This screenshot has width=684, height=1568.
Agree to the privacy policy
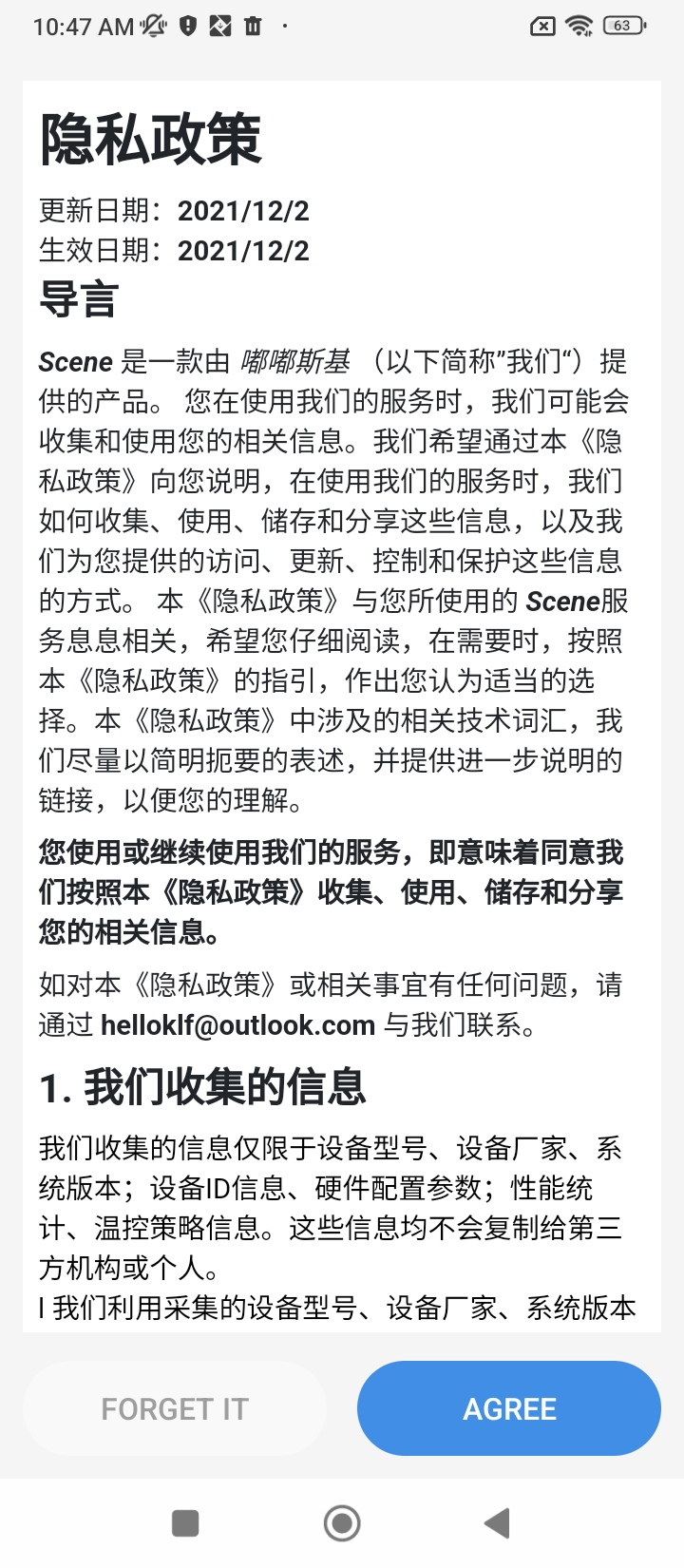(x=509, y=1408)
